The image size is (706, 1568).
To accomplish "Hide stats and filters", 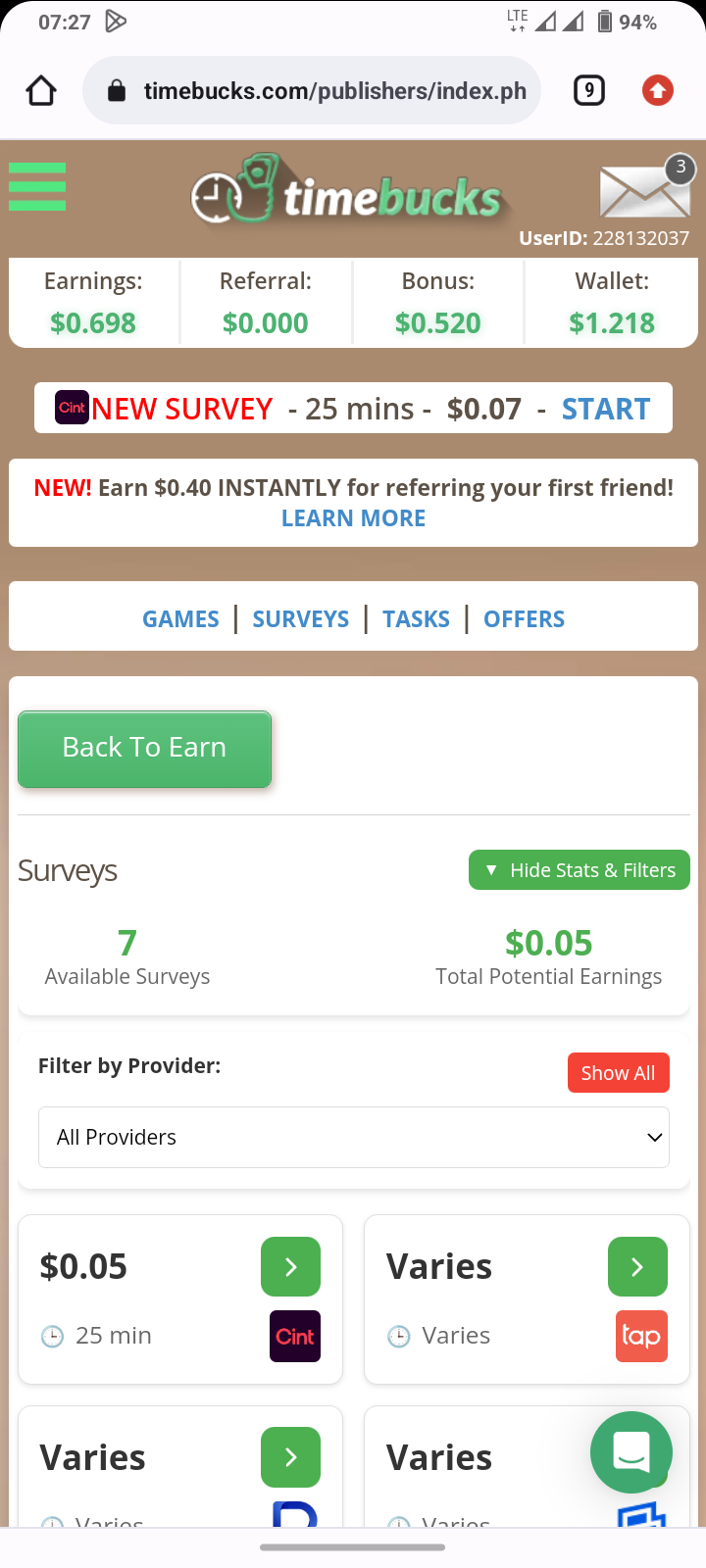I will [579, 870].
